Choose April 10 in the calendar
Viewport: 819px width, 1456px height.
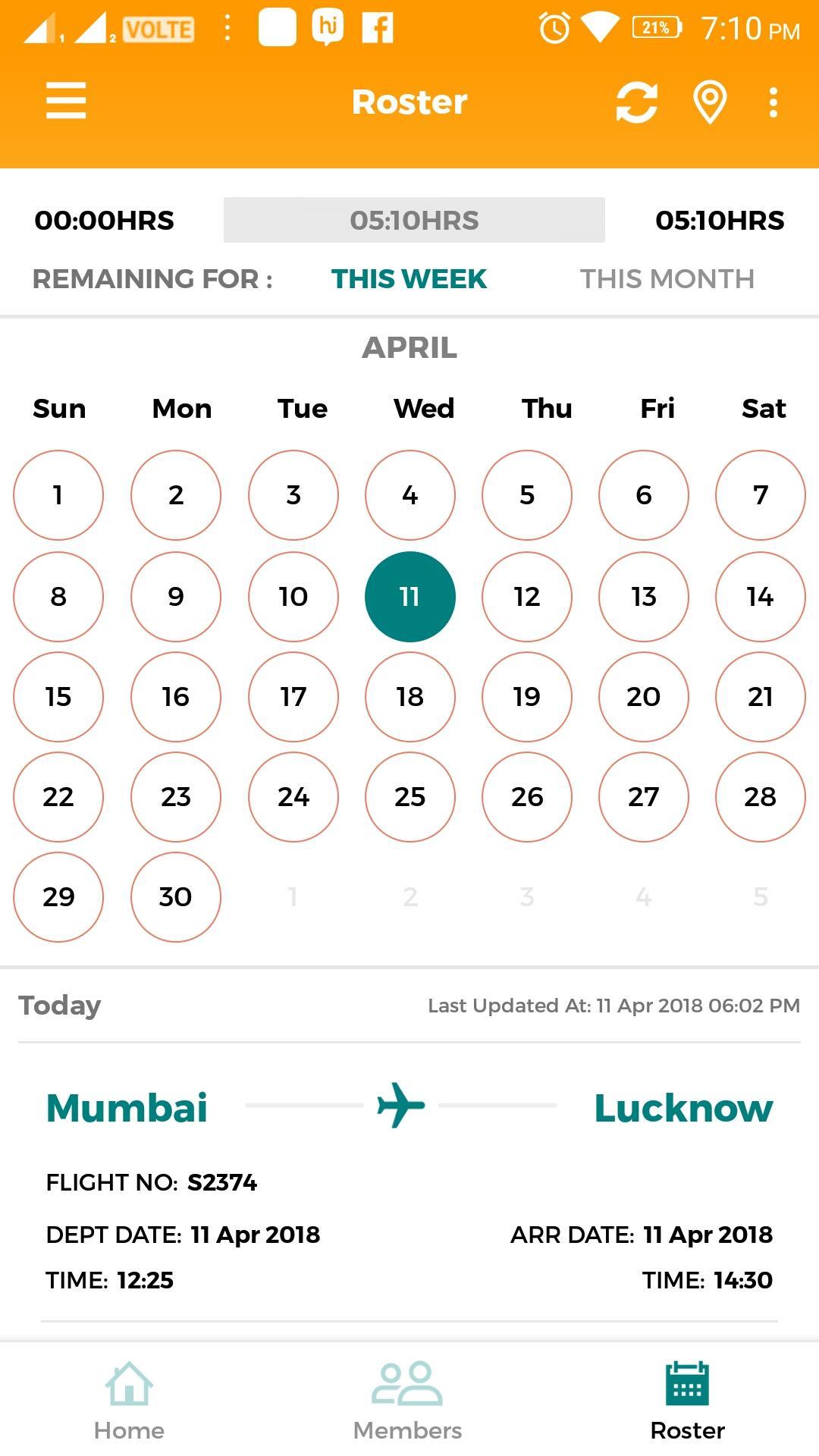coord(293,597)
